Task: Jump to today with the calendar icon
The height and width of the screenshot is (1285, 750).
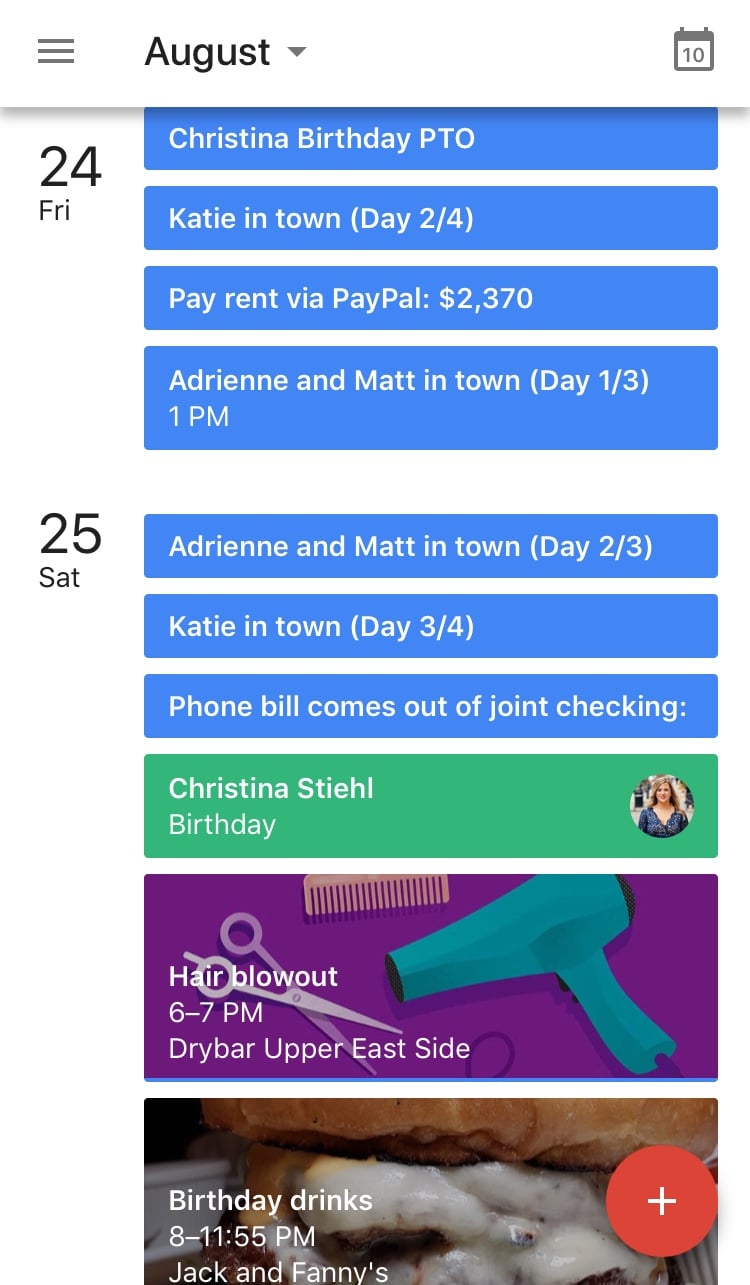Action: coord(694,50)
